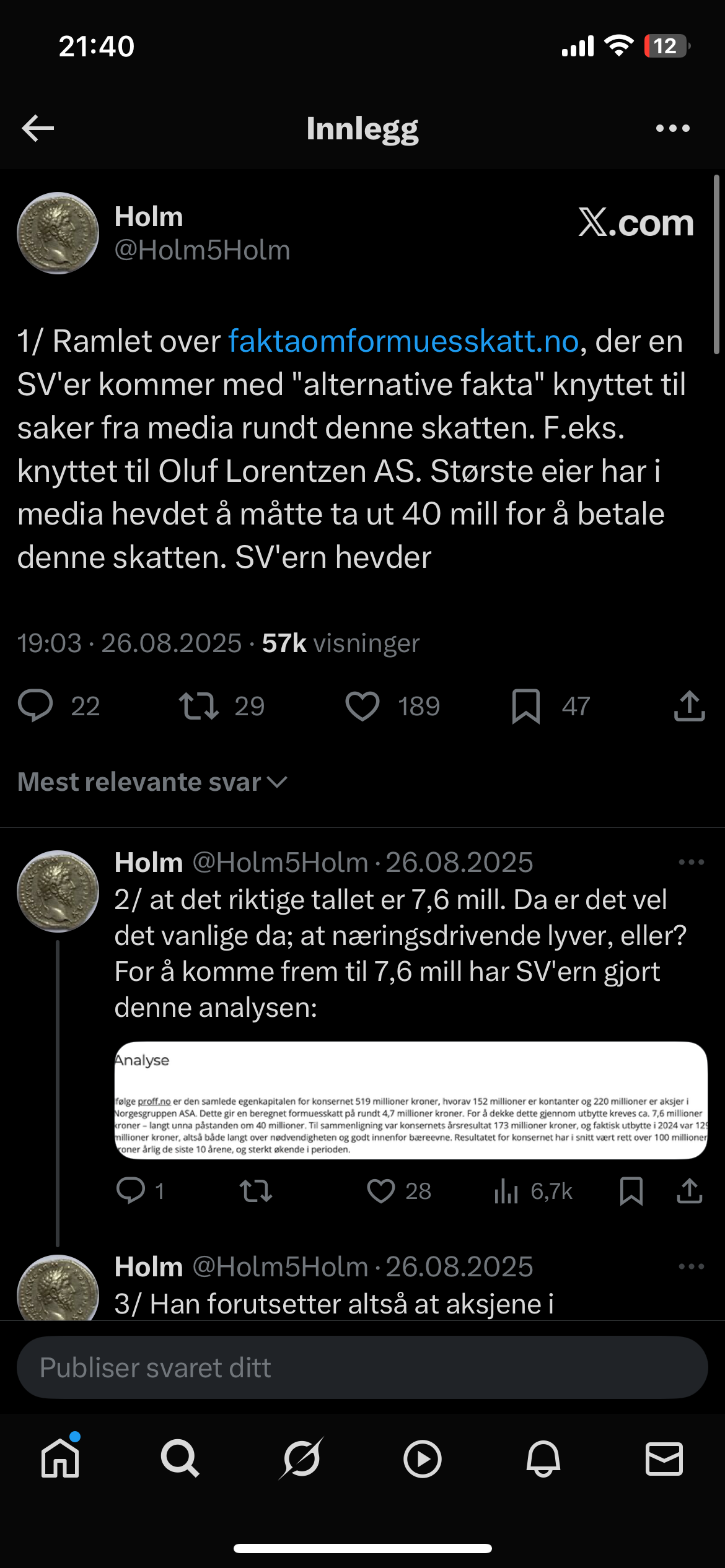The image size is (725, 1568).
Task: Share the main post
Action: [x=689, y=706]
